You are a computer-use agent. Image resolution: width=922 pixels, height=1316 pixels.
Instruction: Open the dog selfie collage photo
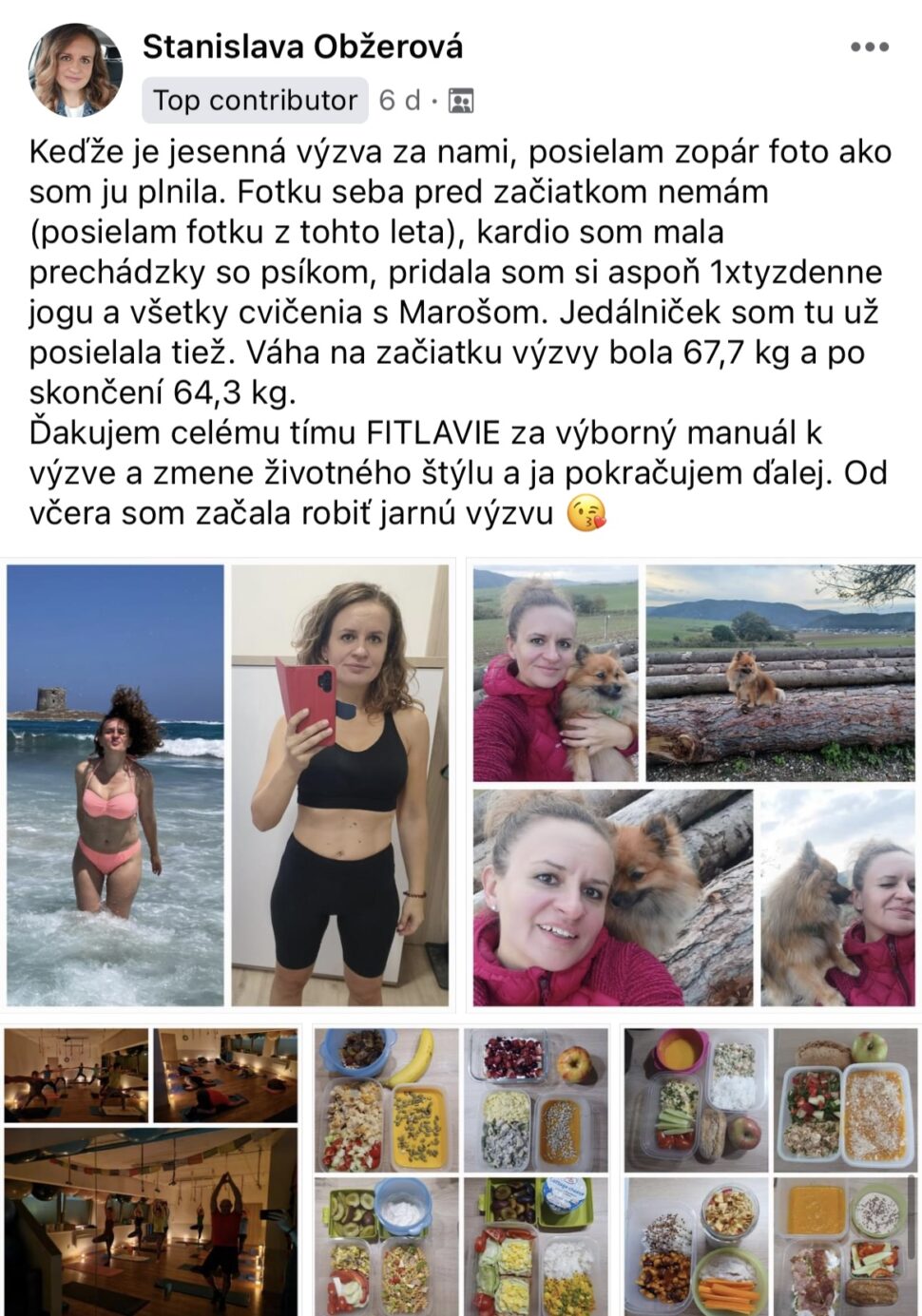pyautogui.click(x=694, y=785)
